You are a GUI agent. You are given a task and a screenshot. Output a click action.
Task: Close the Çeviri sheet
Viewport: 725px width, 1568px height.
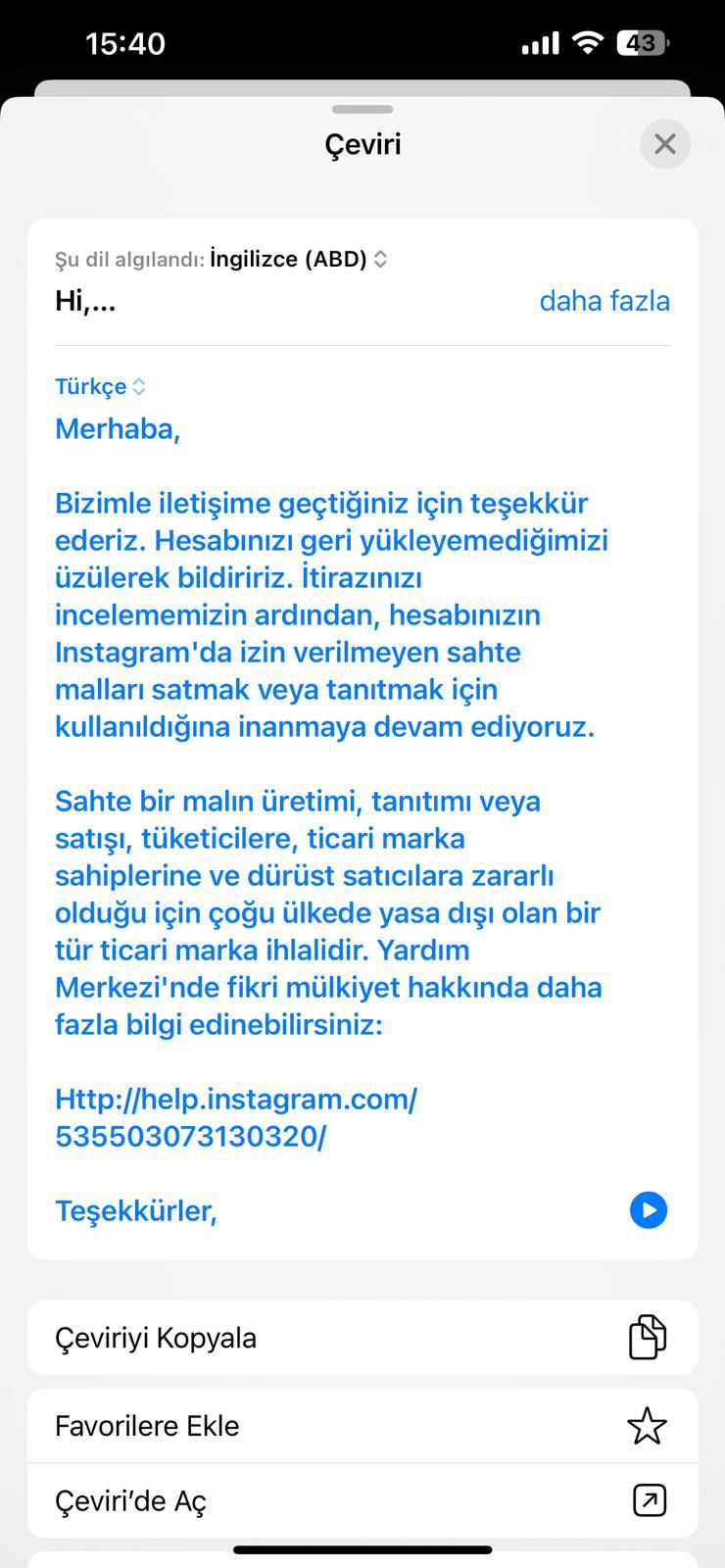(x=665, y=144)
